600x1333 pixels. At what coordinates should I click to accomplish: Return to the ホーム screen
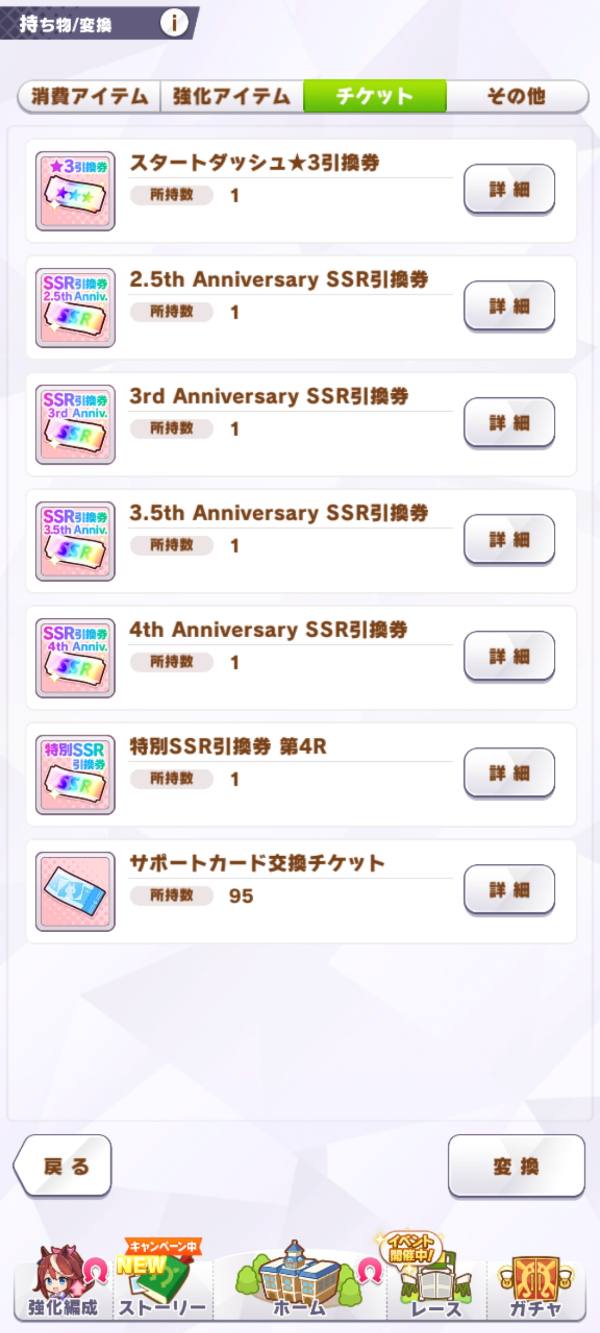[300, 1282]
